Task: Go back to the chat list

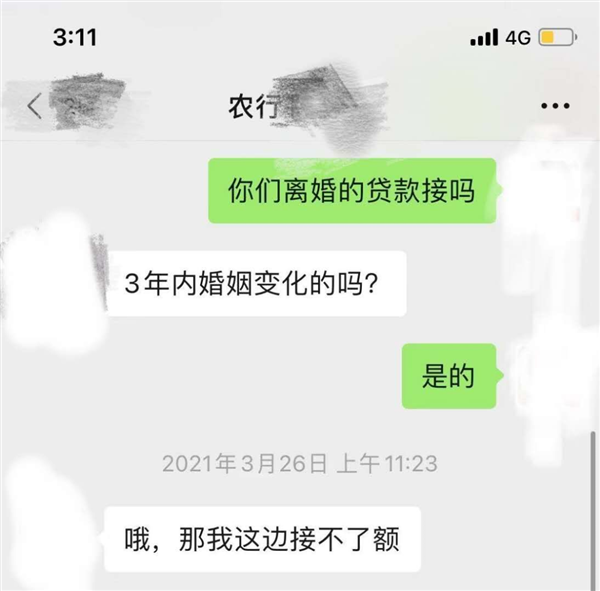Action: 35,107
